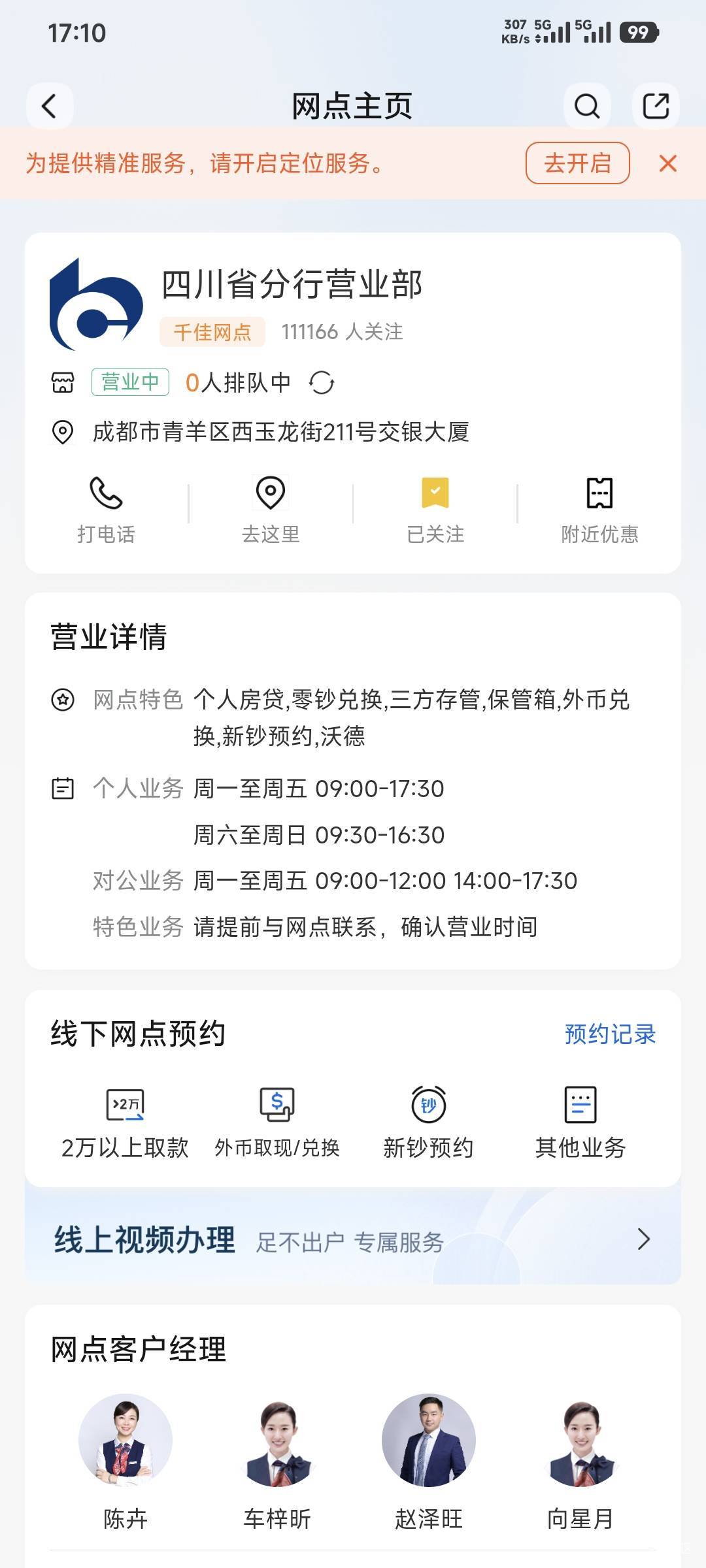Open 新钞预约 new banknote reservation
The image size is (706, 1568).
(x=428, y=1121)
